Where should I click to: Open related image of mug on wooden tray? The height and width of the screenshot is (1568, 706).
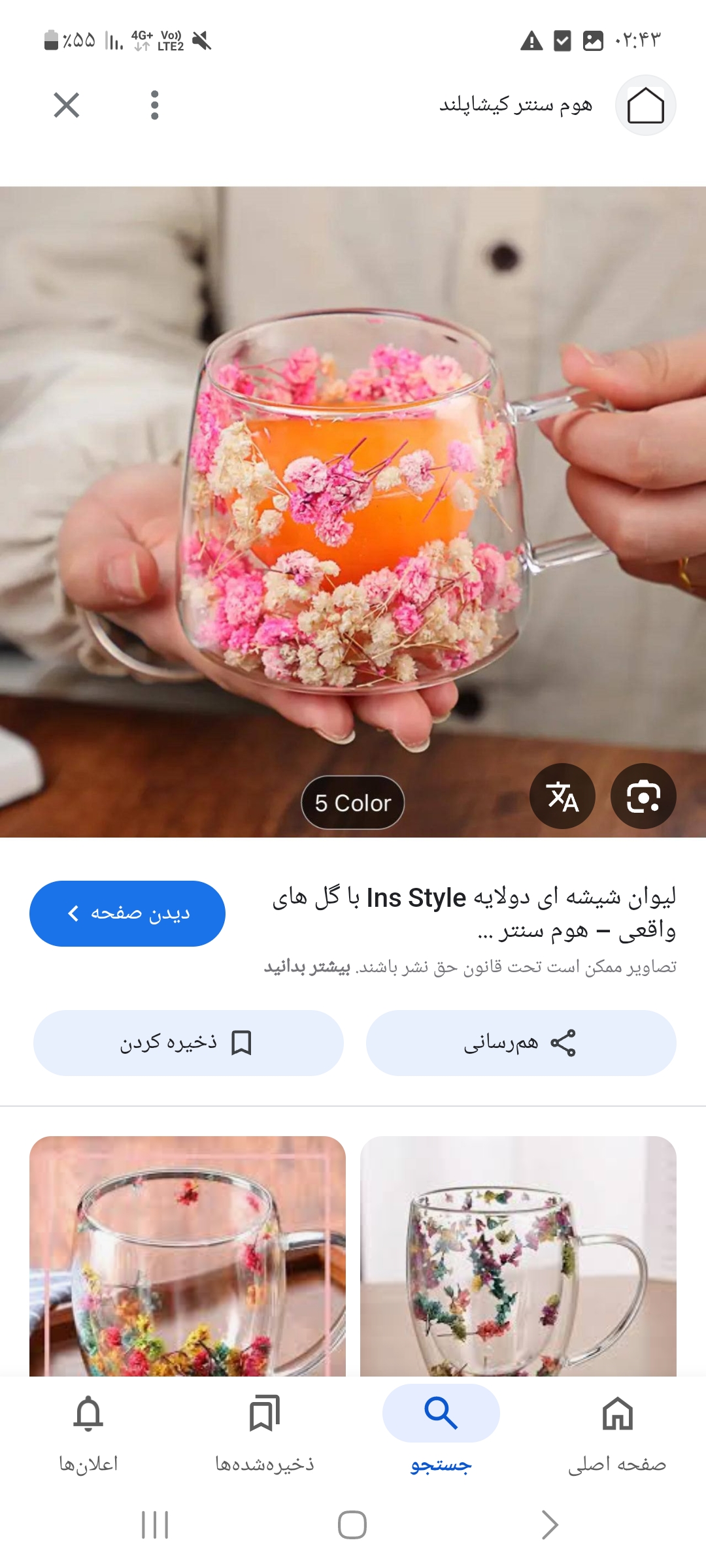coord(188,1256)
